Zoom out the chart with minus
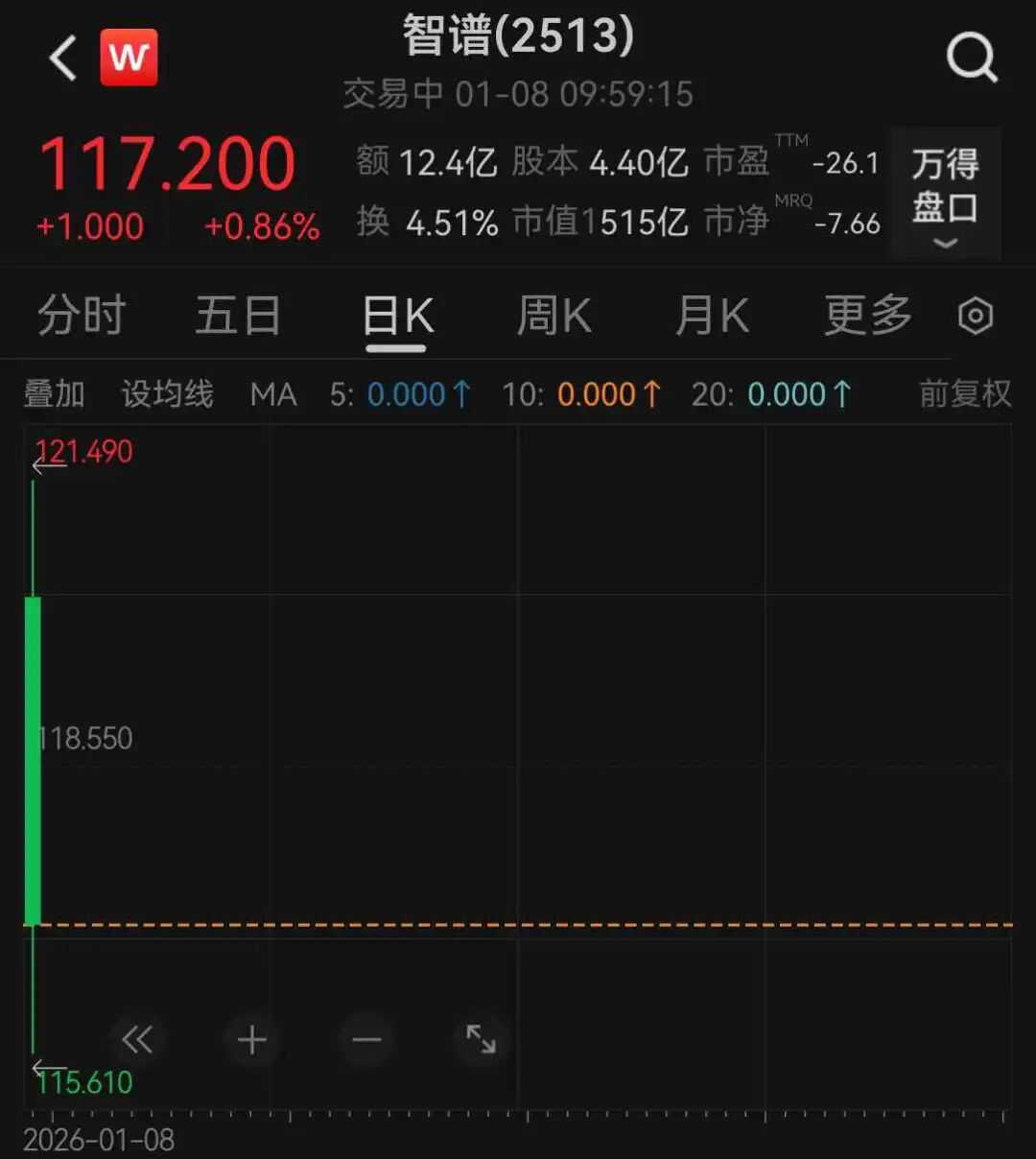This screenshot has width=1036, height=1159. (x=366, y=1039)
